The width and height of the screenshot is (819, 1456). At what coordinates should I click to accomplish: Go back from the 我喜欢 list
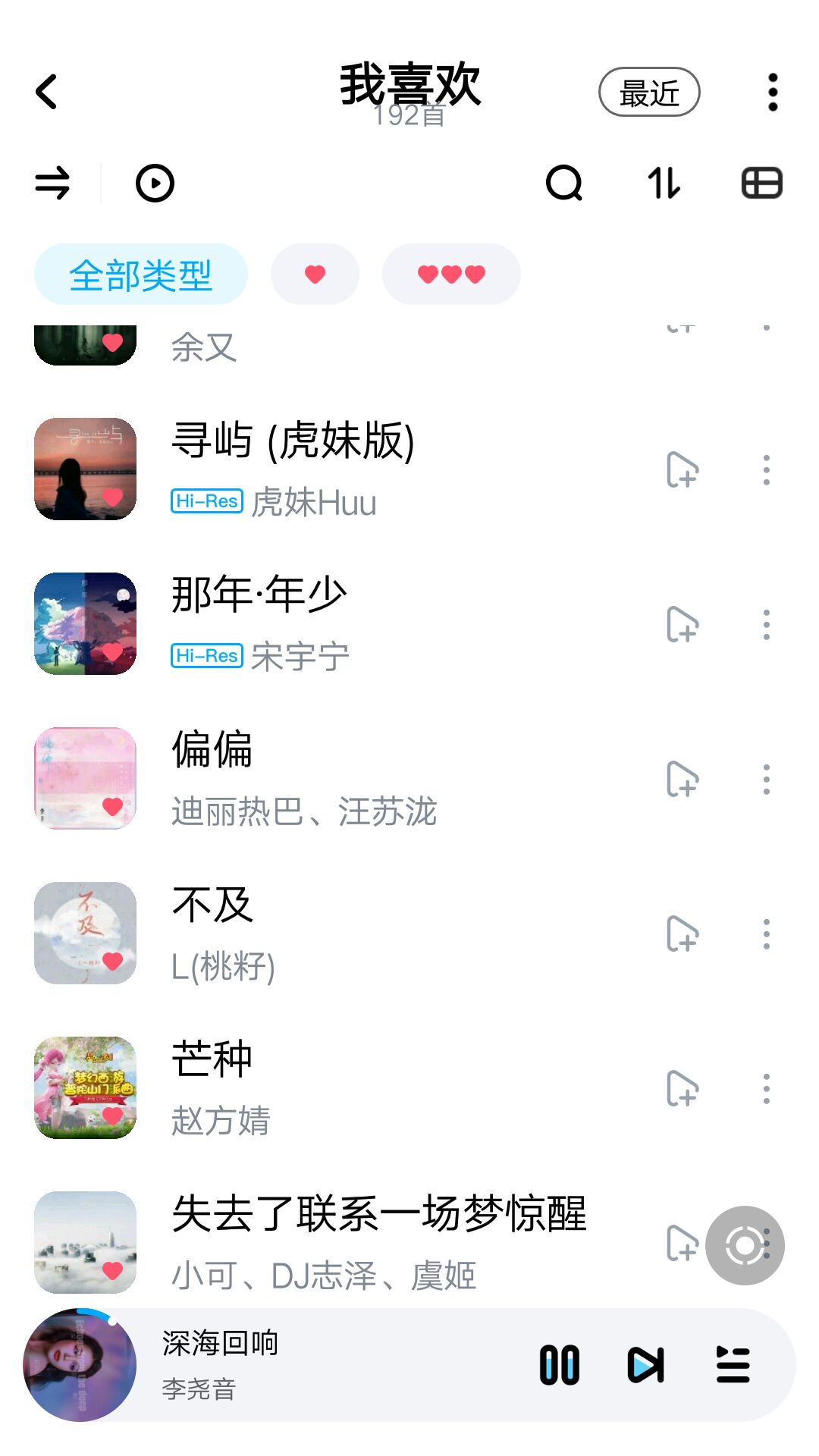[47, 92]
